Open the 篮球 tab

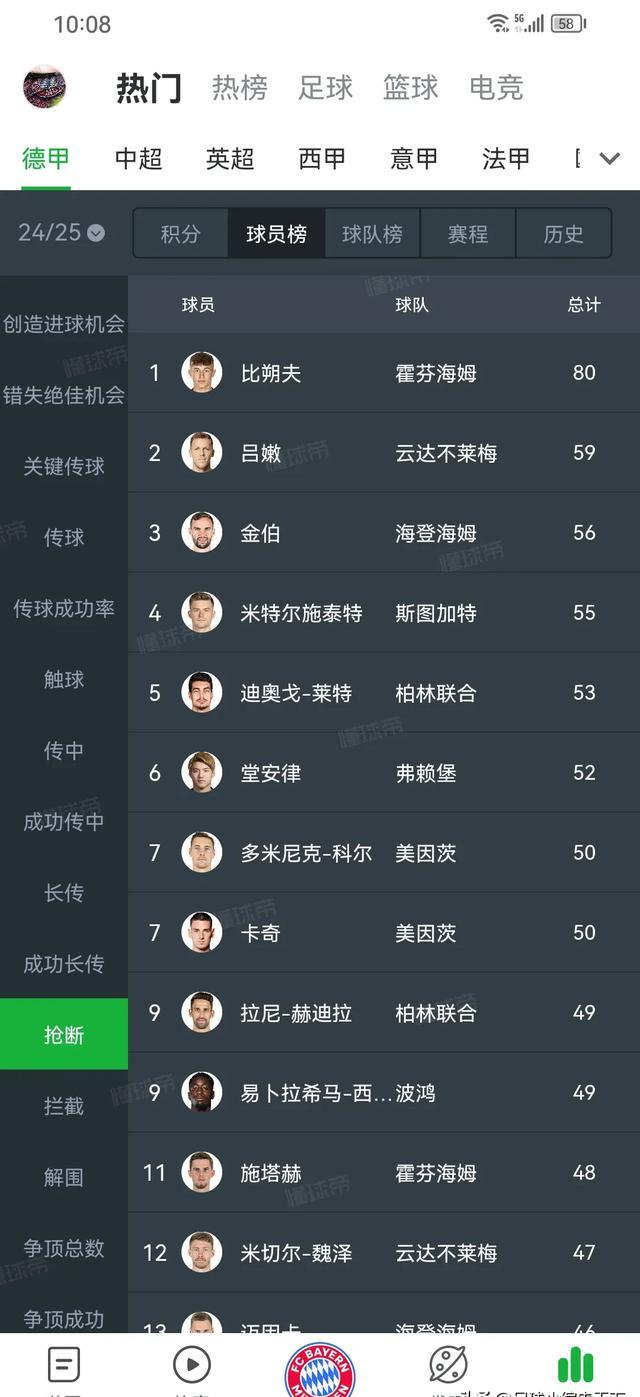pyautogui.click(x=410, y=88)
